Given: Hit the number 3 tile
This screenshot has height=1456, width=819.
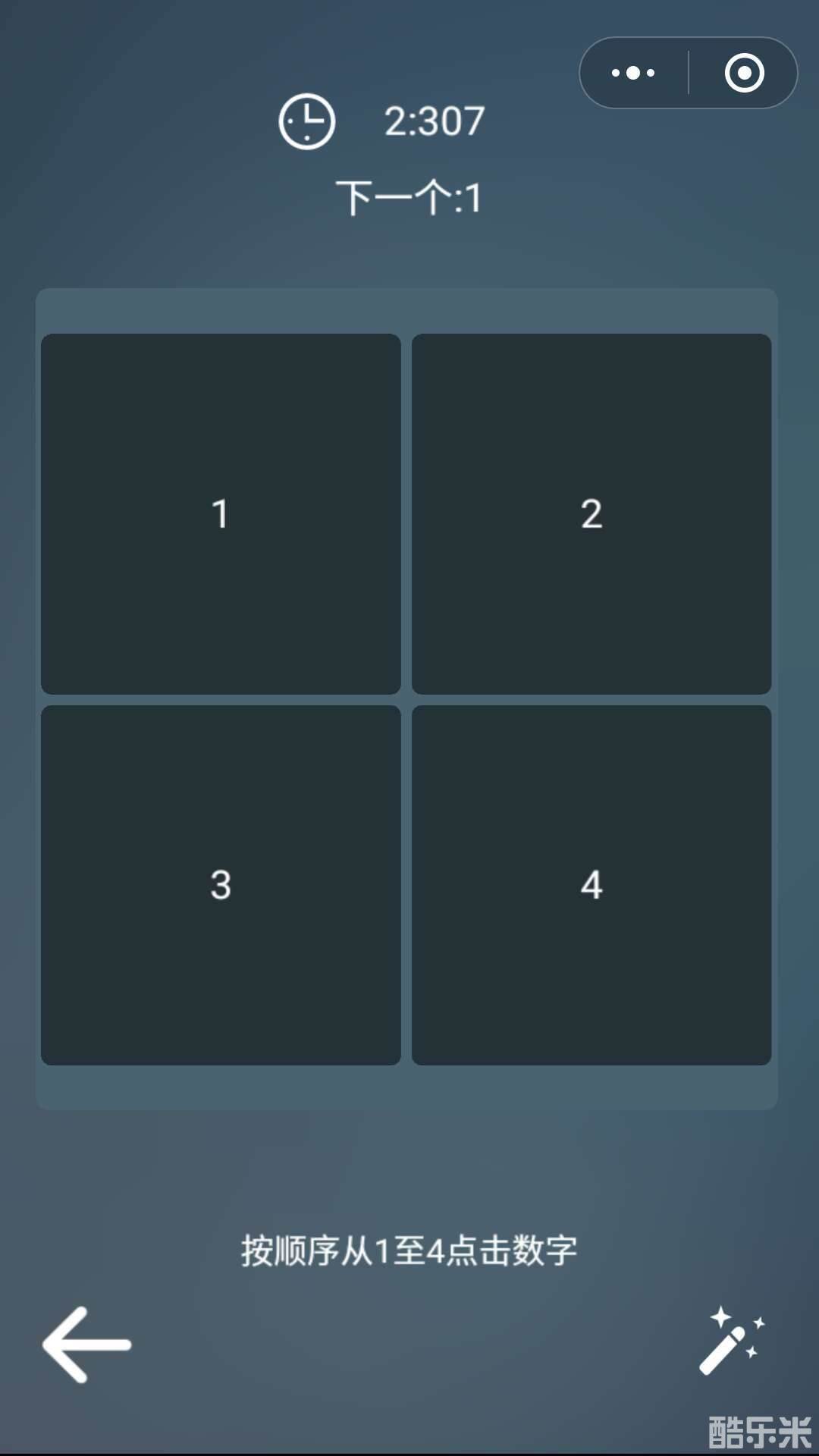Looking at the screenshot, I should 221,885.
